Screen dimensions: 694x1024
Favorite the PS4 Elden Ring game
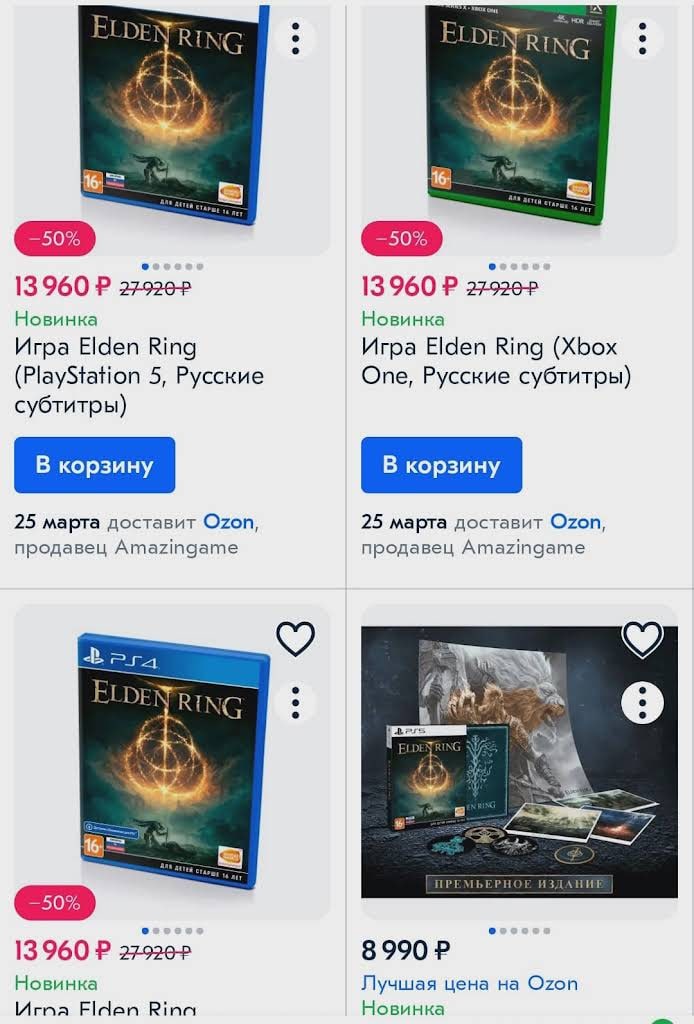(295, 639)
